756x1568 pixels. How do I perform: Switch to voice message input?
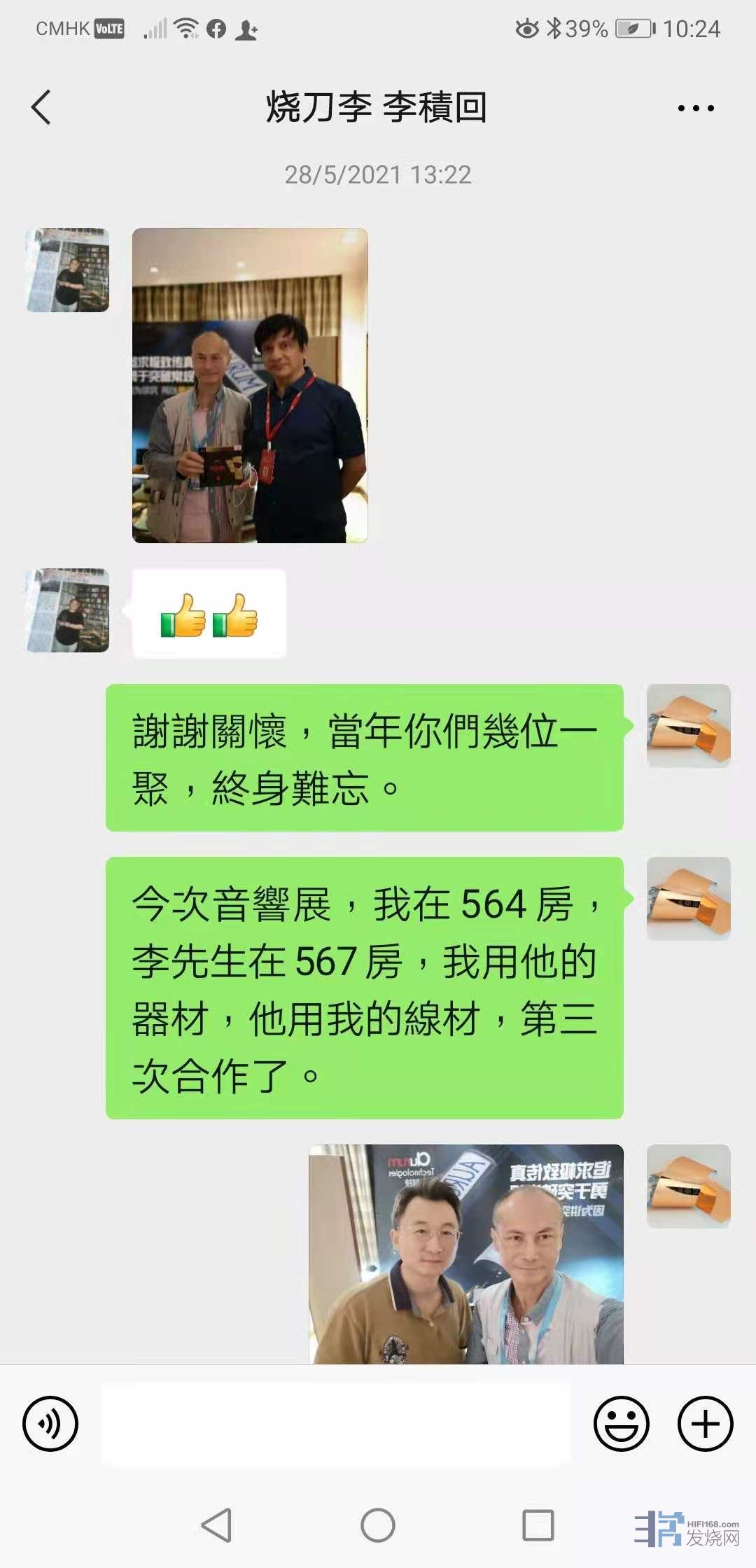(50, 1423)
